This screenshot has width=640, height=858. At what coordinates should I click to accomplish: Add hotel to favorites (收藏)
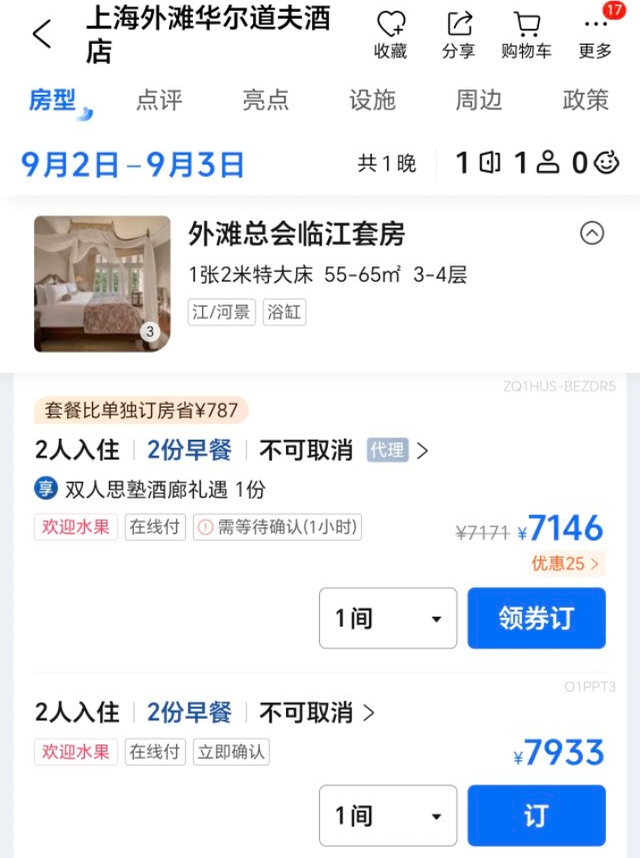(390, 35)
